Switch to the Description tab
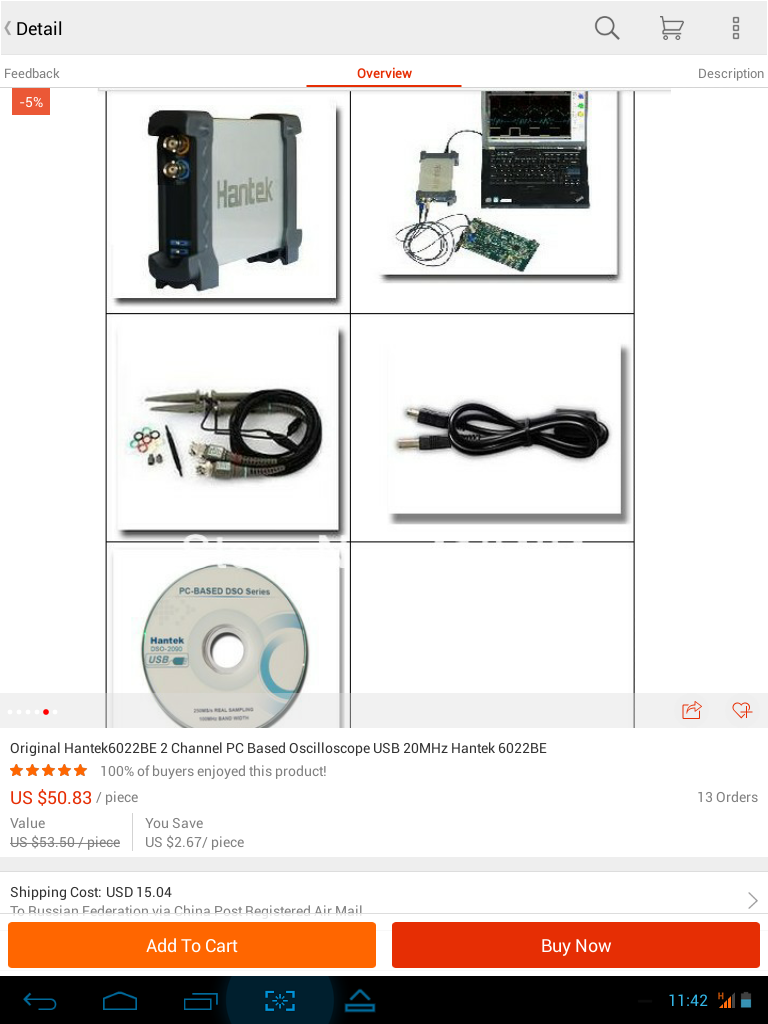The image size is (768, 1024). (x=730, y=73)
